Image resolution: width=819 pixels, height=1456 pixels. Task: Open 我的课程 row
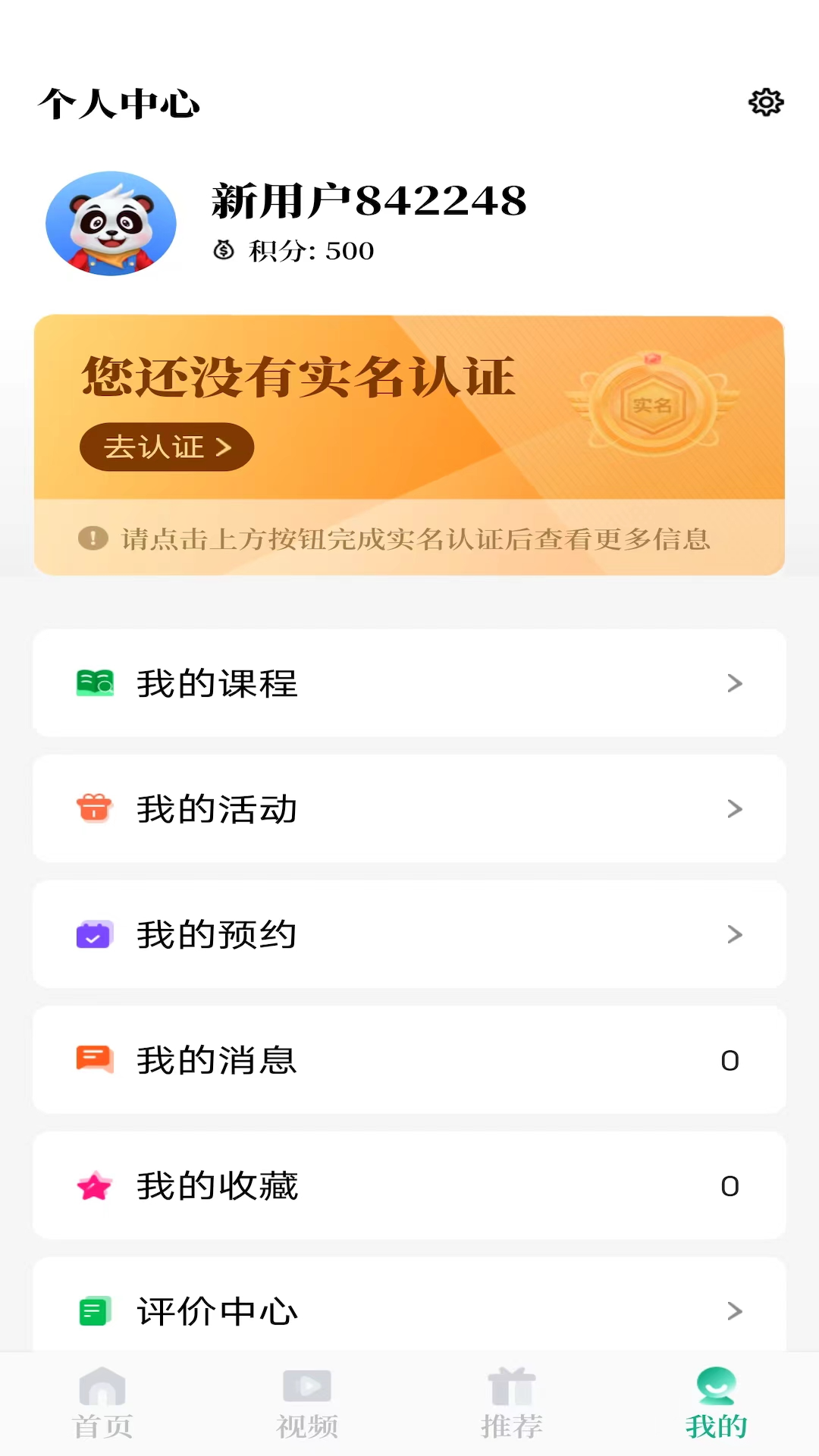pyautogui.click(x=409, y=682)
